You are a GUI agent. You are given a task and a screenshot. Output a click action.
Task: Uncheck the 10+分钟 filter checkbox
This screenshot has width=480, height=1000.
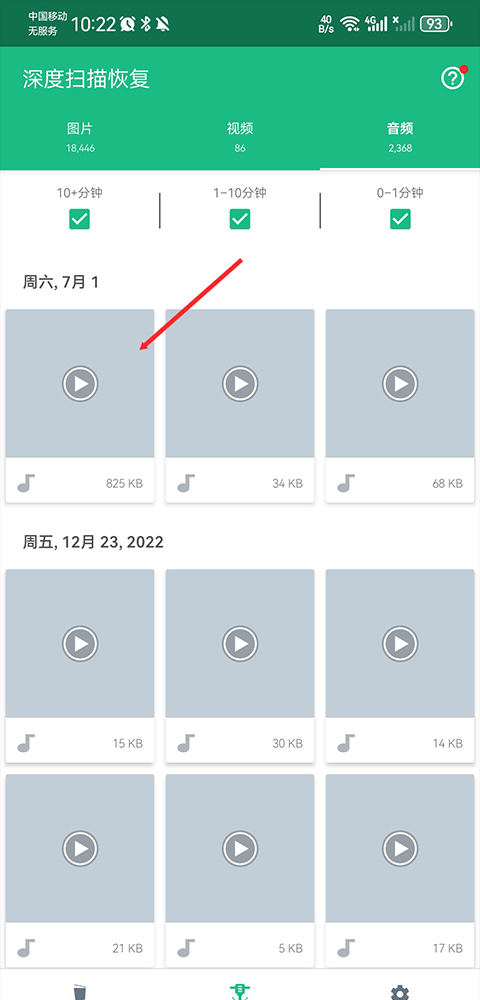pyautogui.click(x=80, y=219)
